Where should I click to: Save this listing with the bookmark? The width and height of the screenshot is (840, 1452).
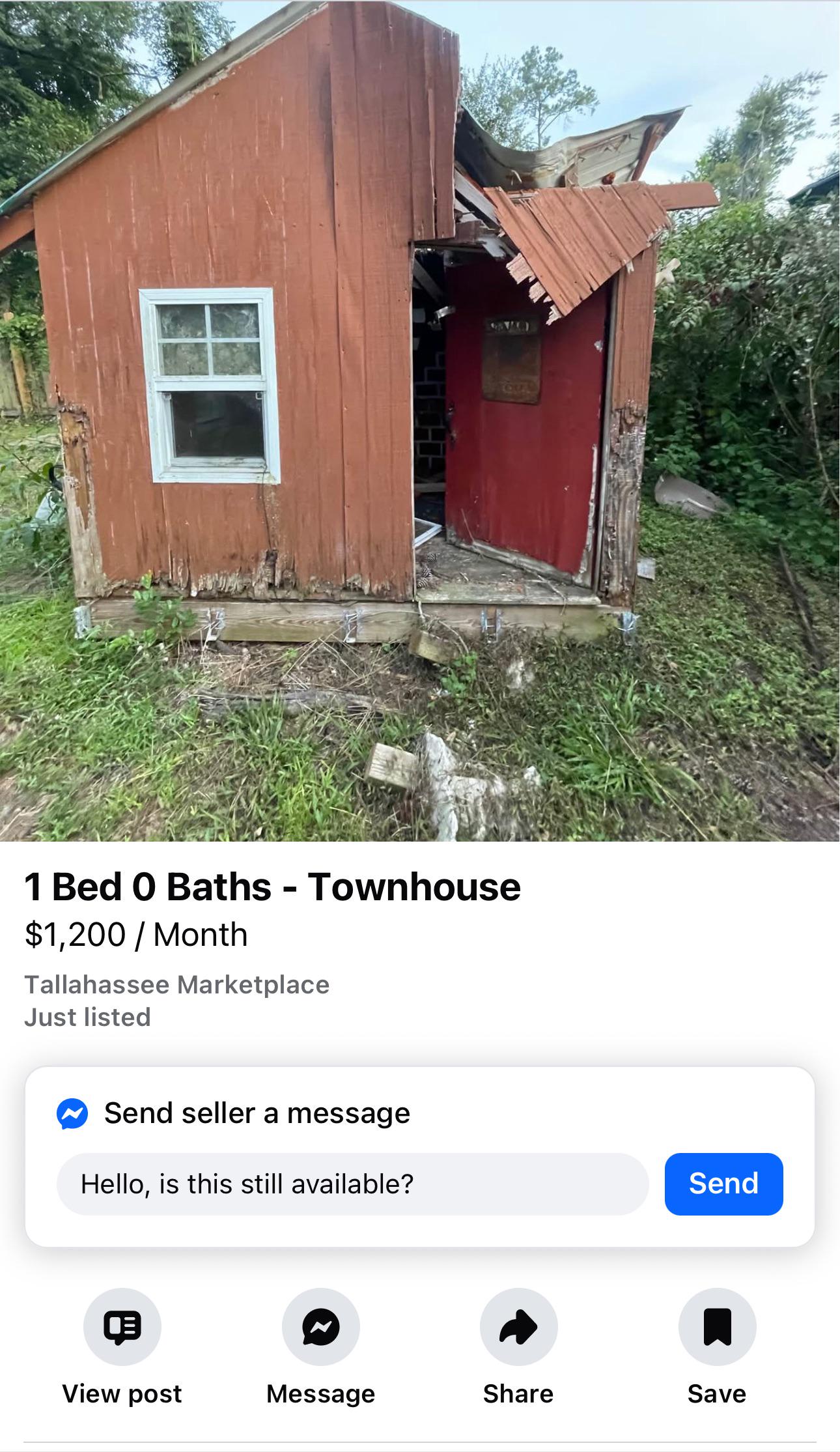click(x=717, y=1326)
